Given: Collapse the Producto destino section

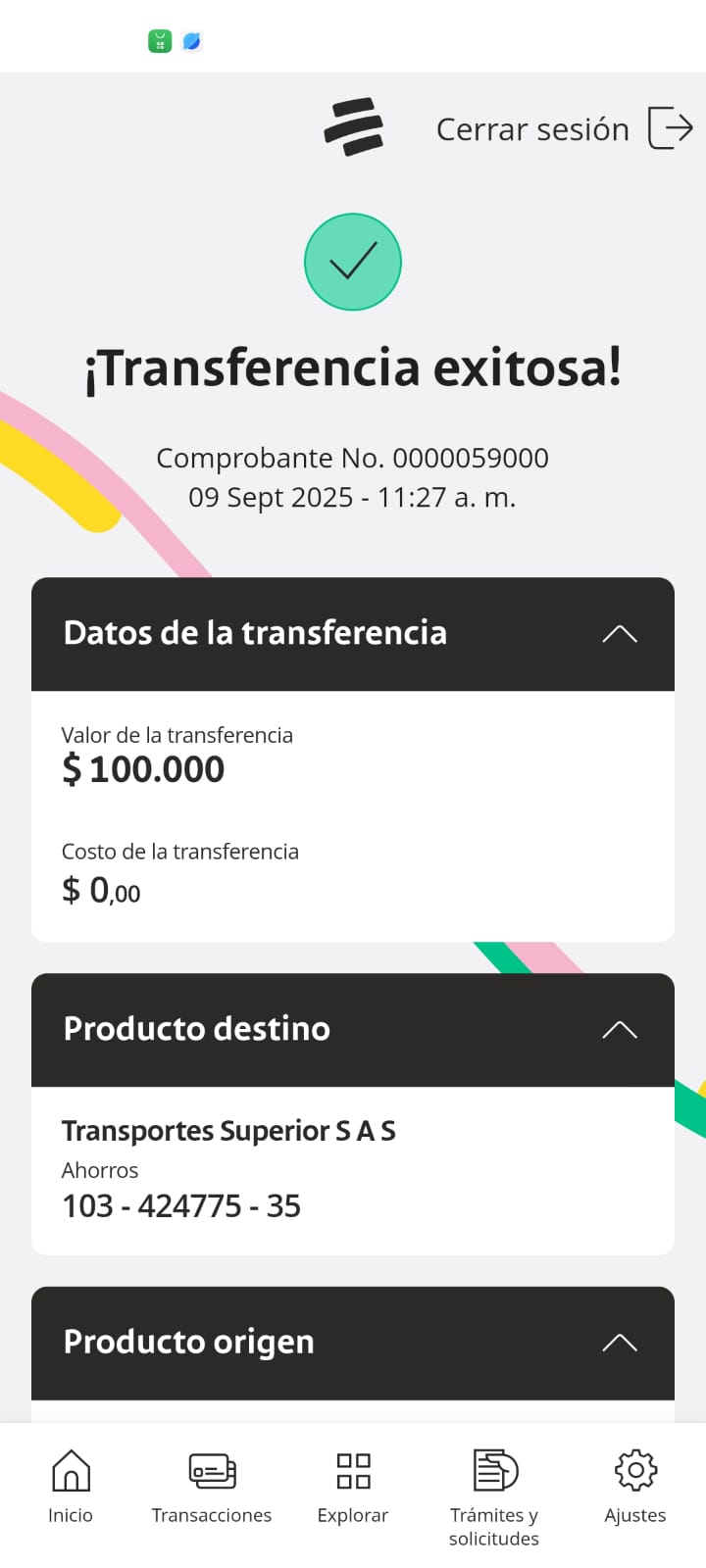Looking at the screenshot, I should click(x=619, y=1030).
